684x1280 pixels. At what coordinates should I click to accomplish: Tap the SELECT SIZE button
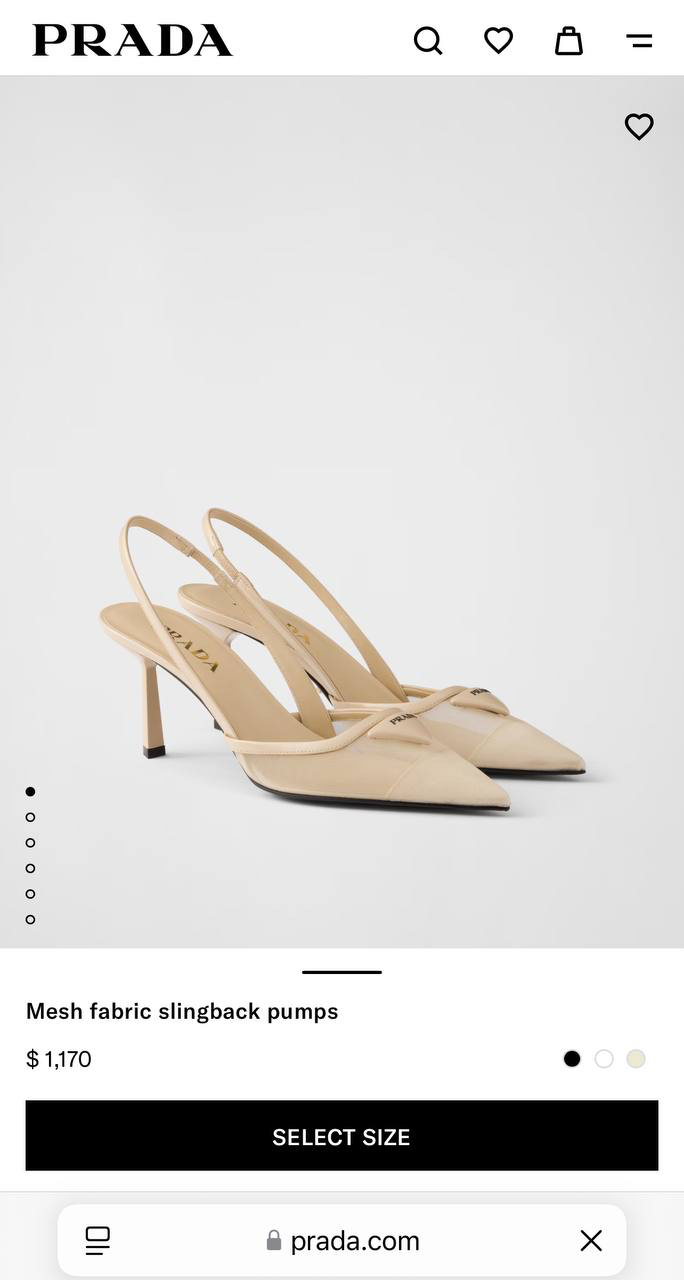342,1136
